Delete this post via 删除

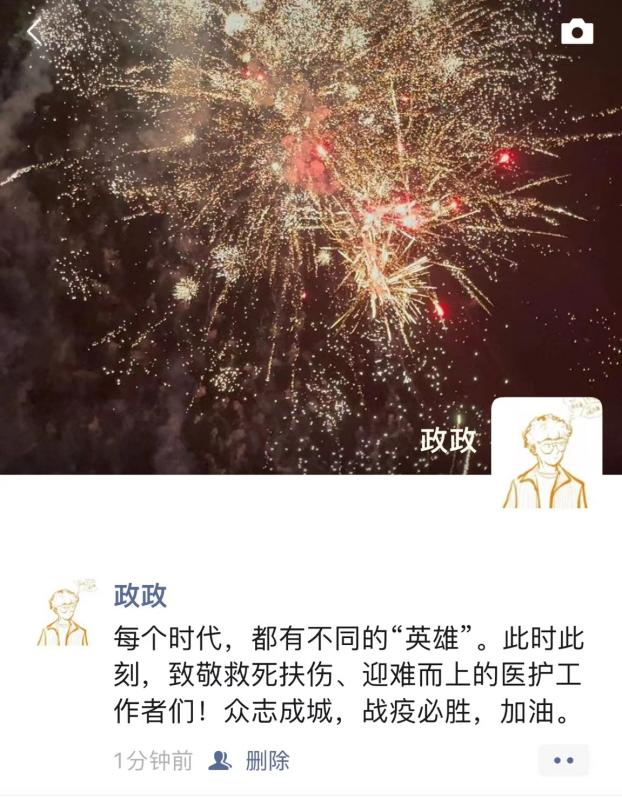(267, 761)
